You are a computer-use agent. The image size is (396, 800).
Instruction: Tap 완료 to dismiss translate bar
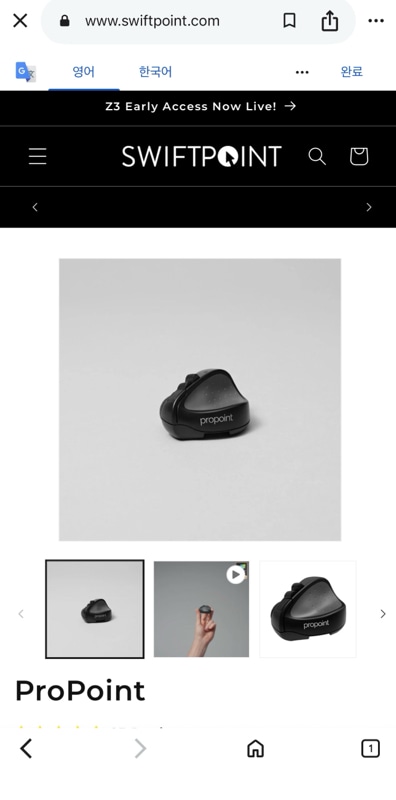coord(352,71)
